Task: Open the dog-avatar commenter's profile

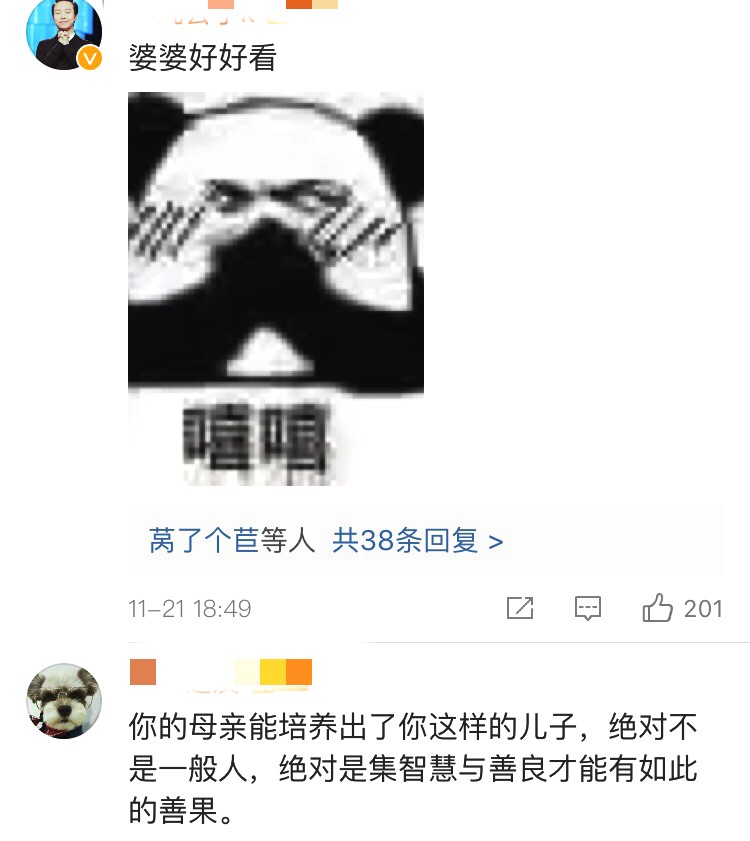Action: (x=63, y=700)
